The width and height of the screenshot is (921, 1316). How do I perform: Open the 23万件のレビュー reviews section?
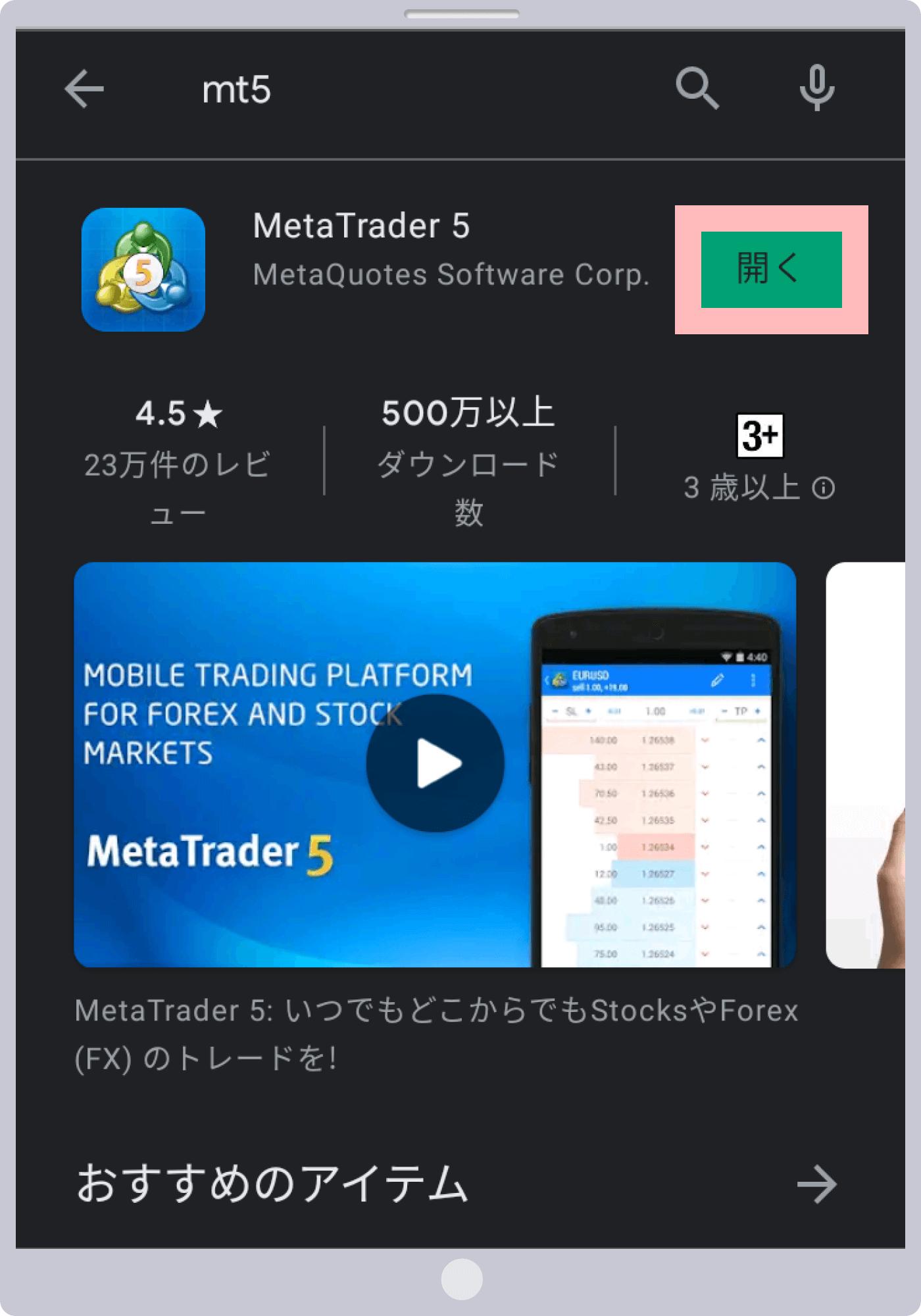[178, 485]
